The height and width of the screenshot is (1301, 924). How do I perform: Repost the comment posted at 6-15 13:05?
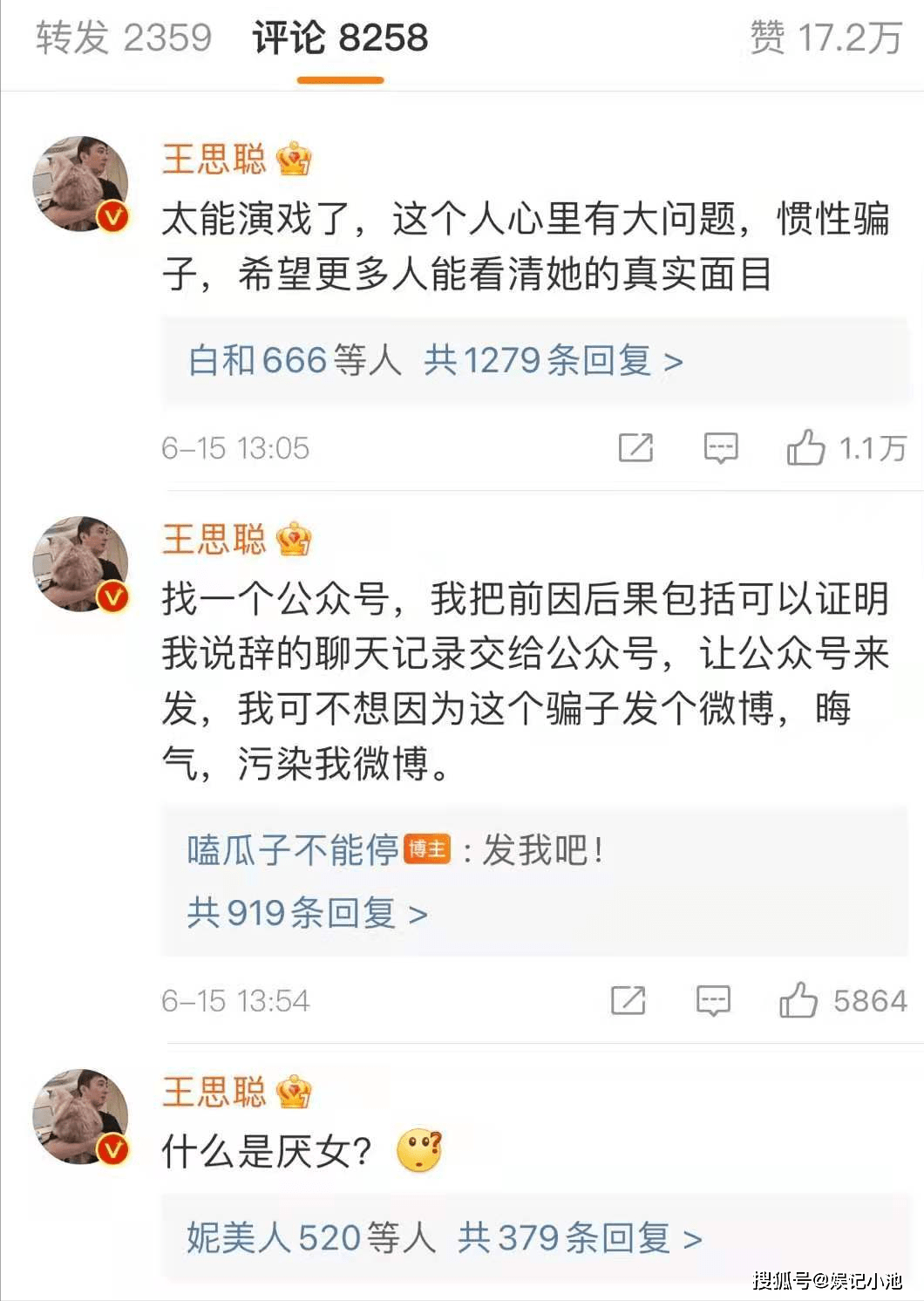[x=635, y=448]
